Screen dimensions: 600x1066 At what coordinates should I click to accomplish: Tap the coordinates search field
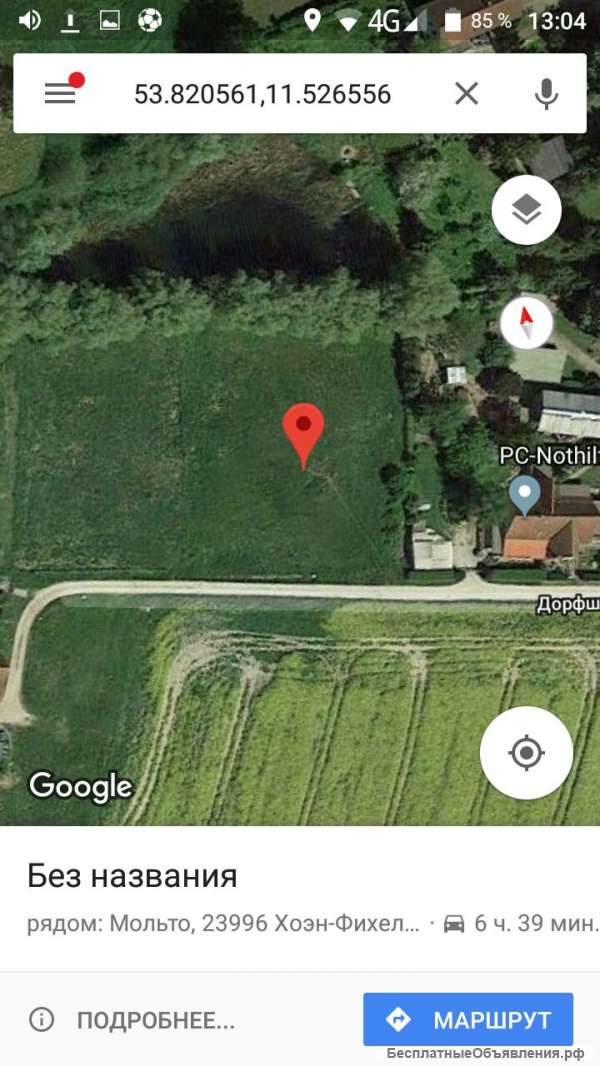pyautogui.click(x=262, y=94)
